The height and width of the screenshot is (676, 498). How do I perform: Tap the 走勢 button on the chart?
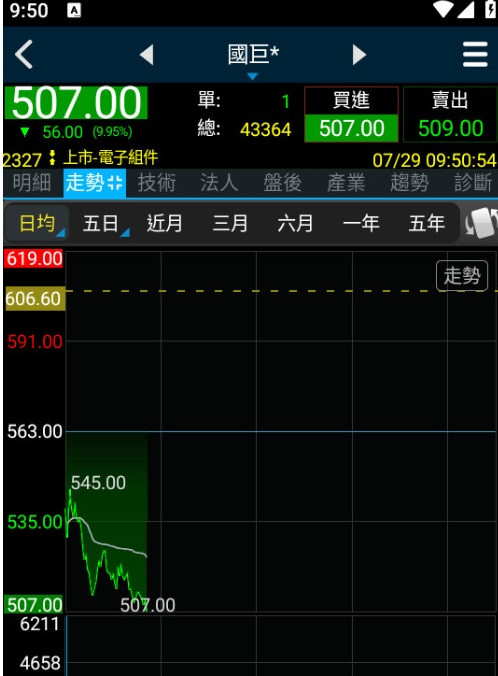(x=462, y=275)
